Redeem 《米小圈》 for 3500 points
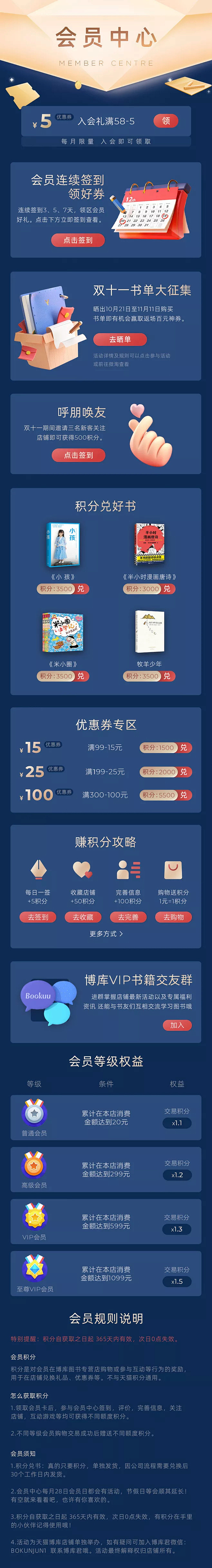 pos(81,676)
